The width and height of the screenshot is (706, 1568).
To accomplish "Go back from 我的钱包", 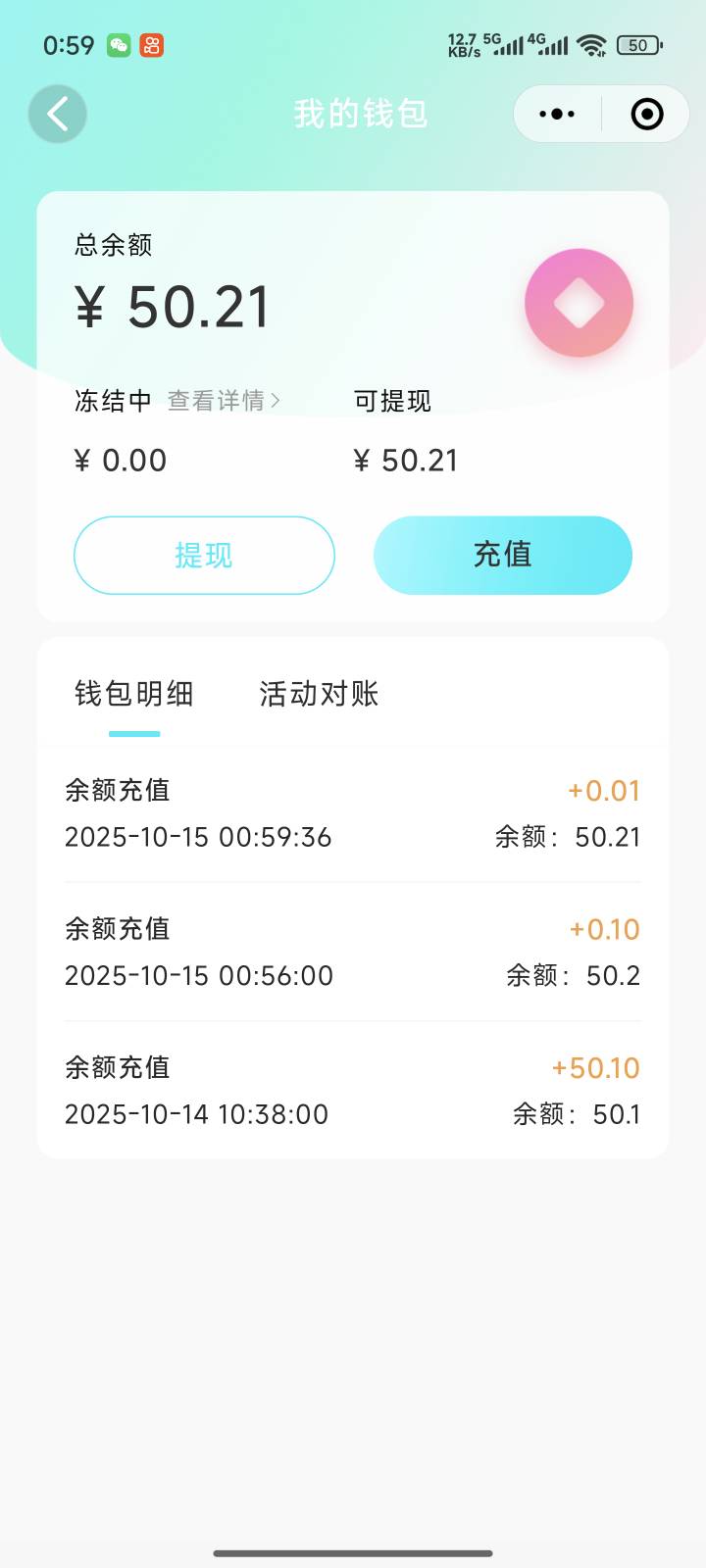I will 58,114.
